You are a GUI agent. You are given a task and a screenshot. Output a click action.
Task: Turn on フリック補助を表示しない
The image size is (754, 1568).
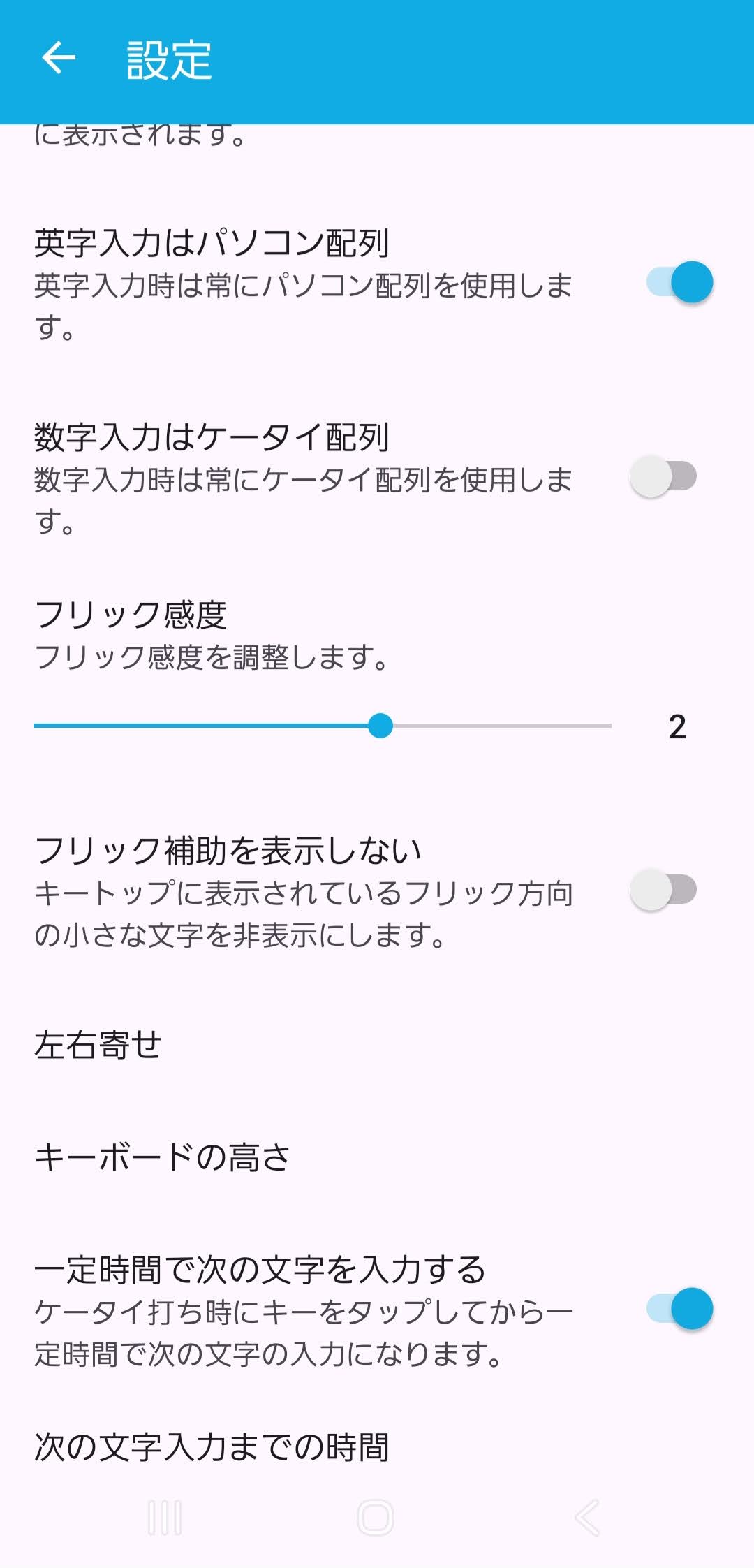663,890
